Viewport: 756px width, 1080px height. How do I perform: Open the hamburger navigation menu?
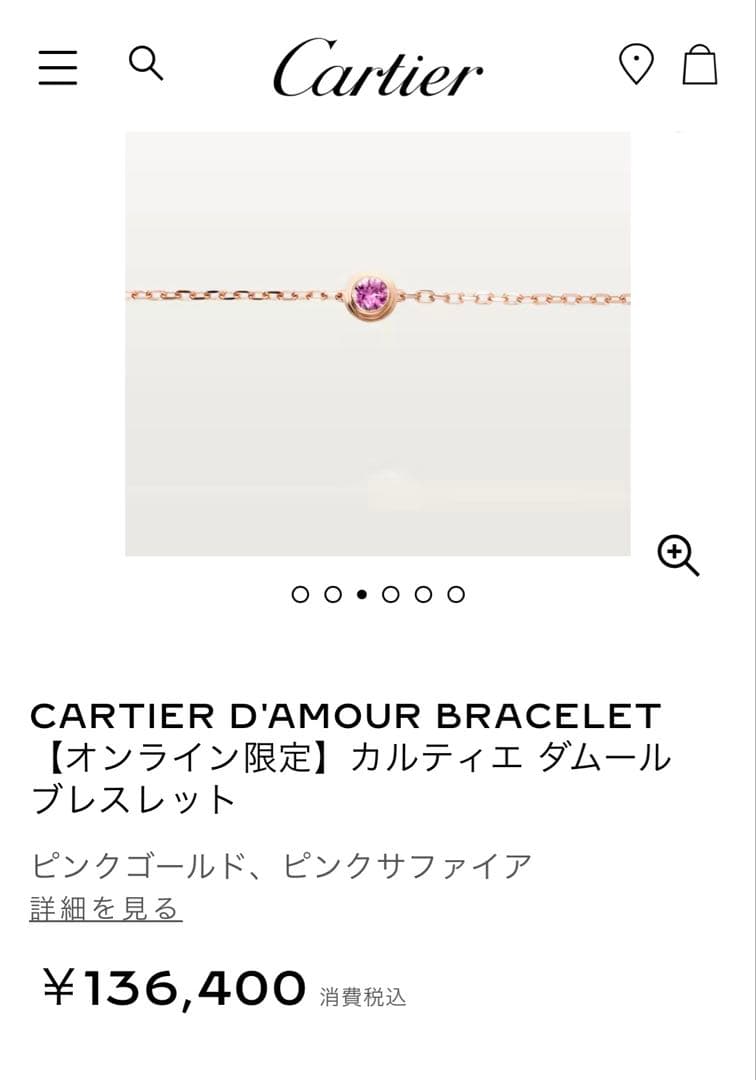tap(59, 69)
